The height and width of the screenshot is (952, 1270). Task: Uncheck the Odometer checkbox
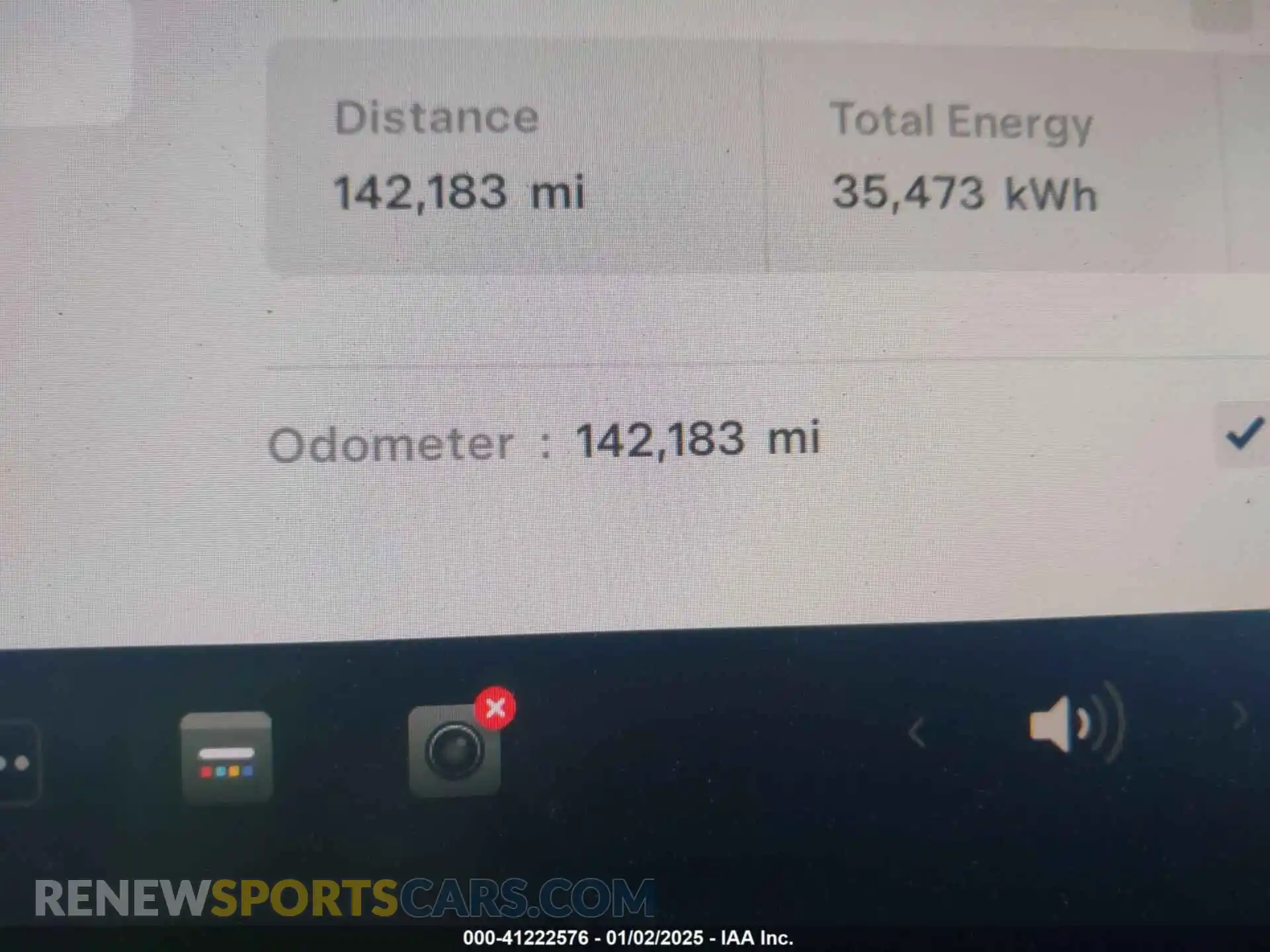(1243, 434)
